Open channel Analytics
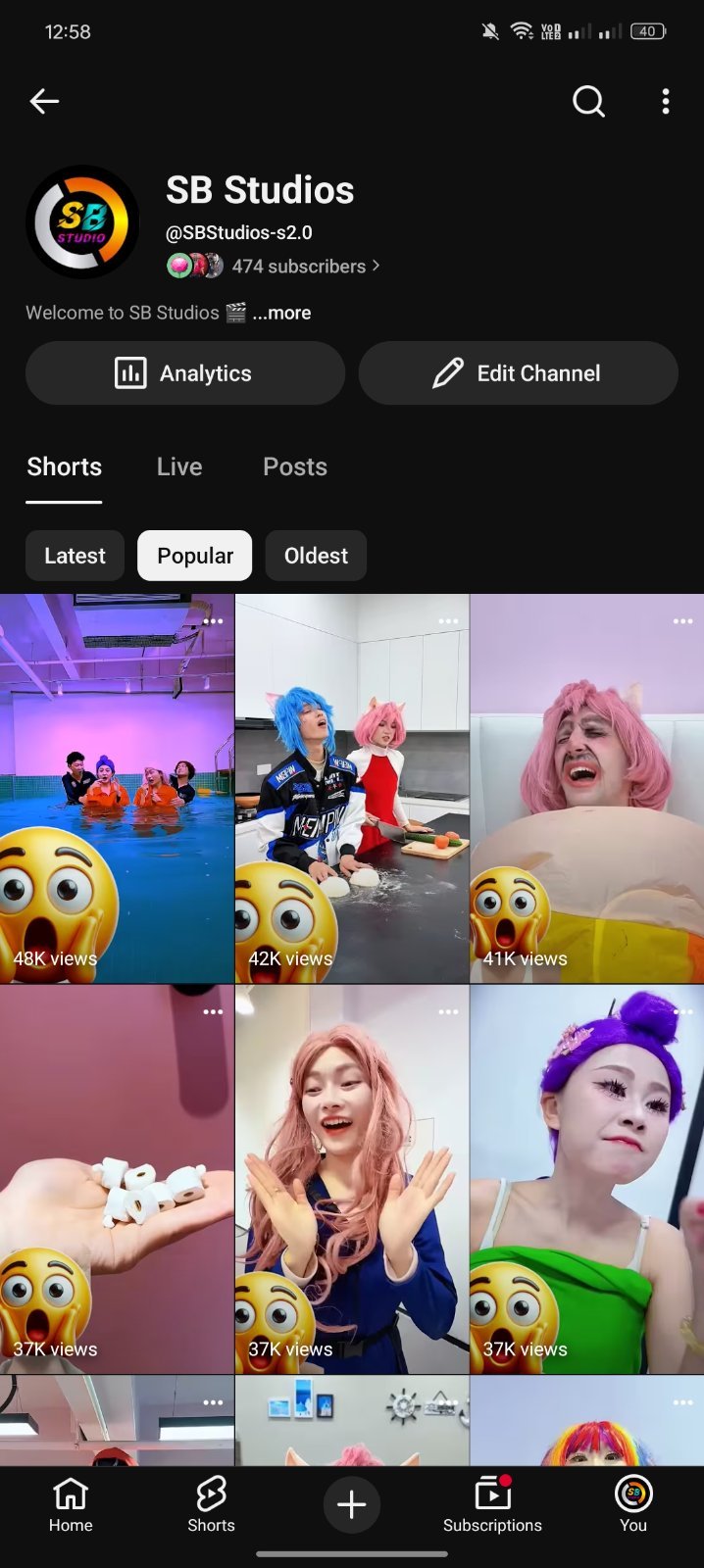The image size is (704, 1568). pos(185,373)
